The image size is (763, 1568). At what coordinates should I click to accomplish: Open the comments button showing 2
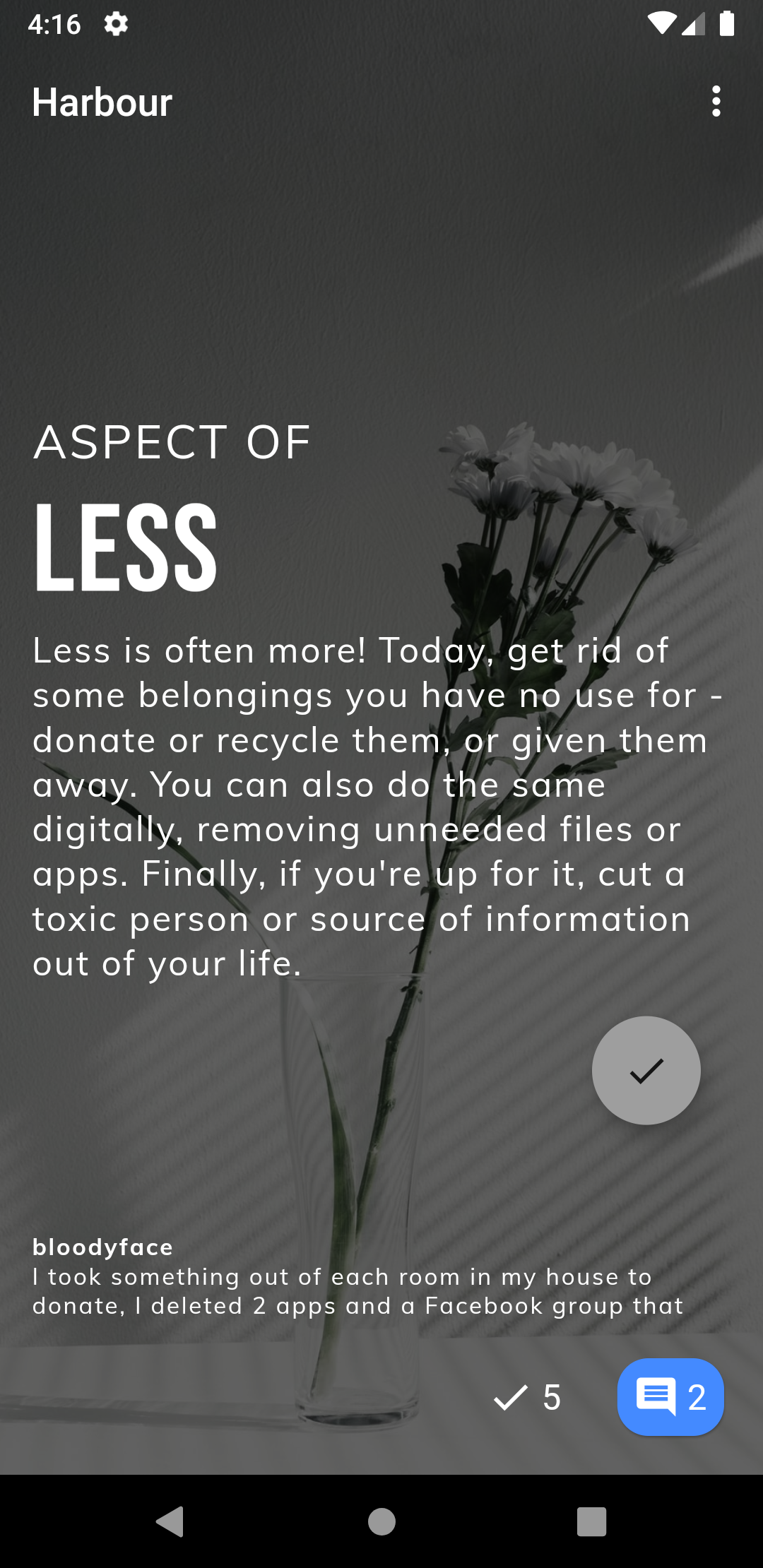click(670, 1396)
